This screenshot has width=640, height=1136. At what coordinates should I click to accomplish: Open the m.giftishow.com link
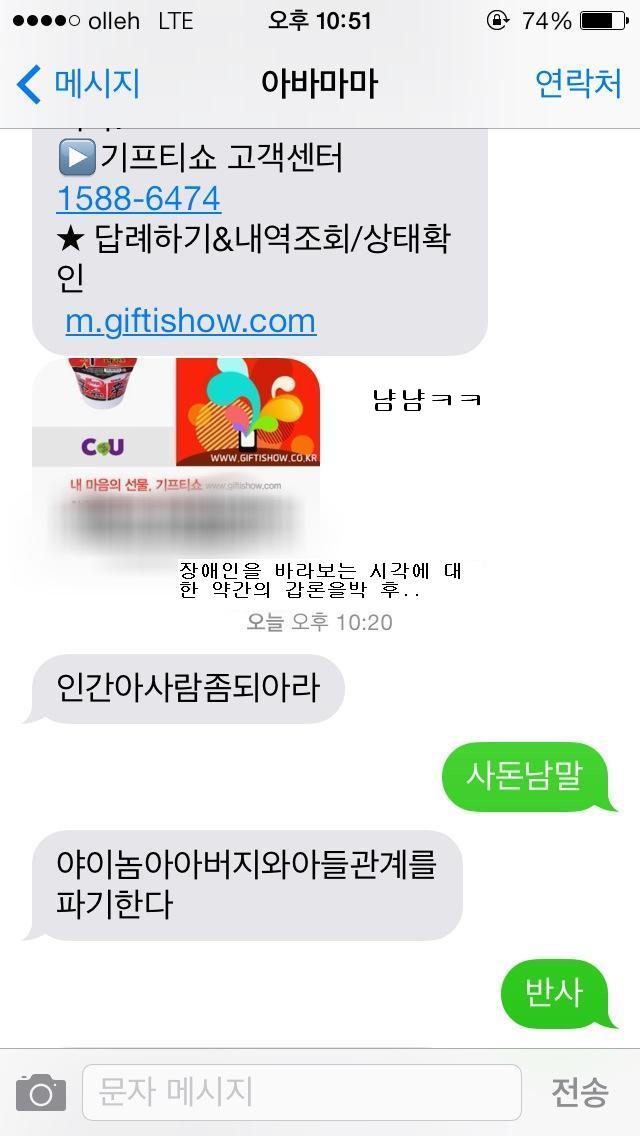pyautogui.click(x=190, y=321)
